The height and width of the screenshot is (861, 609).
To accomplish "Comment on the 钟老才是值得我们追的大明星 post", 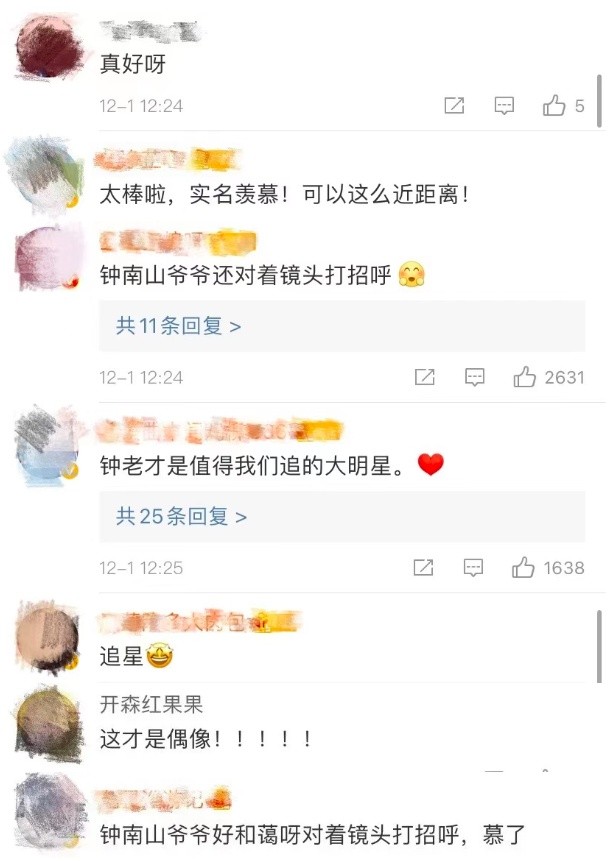I will pos(475,568).
